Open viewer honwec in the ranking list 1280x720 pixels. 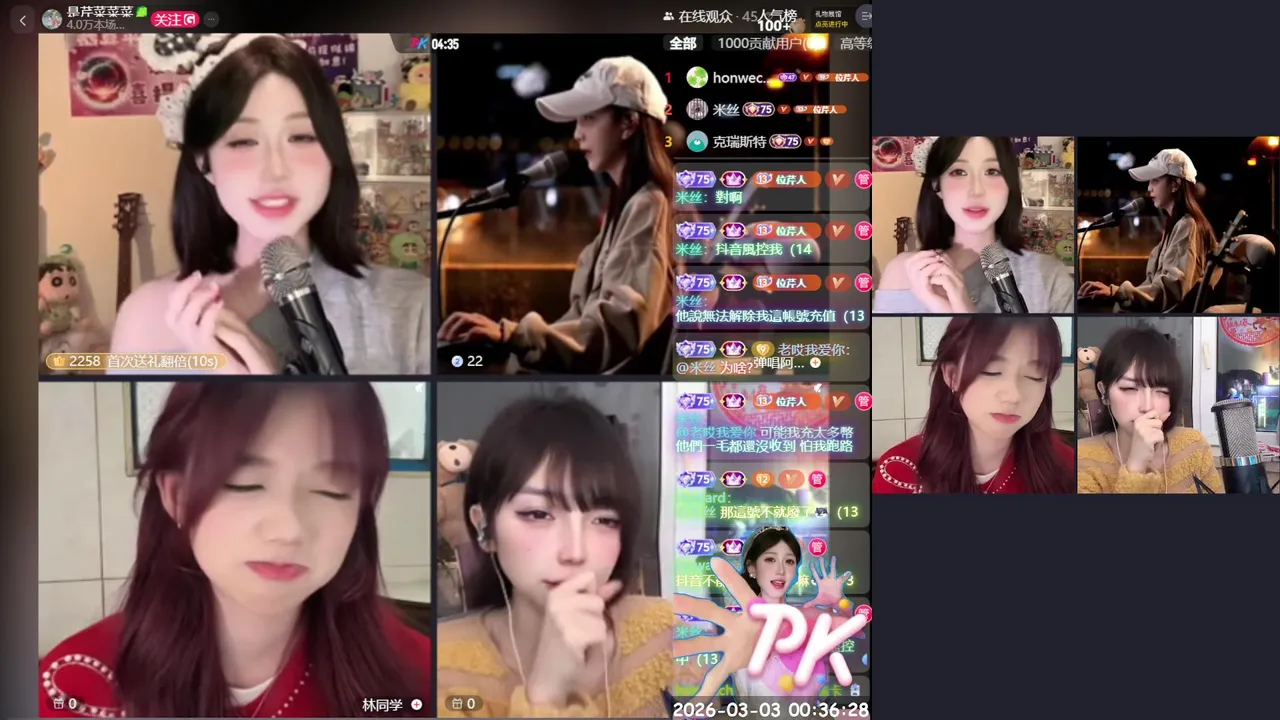point(738,77)
